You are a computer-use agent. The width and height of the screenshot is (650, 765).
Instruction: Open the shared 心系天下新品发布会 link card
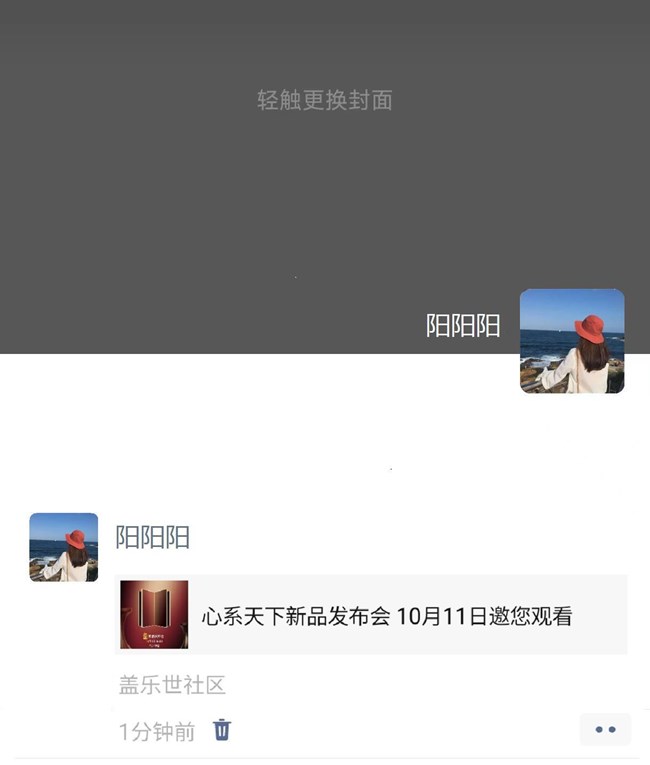[x=372, y=615]
